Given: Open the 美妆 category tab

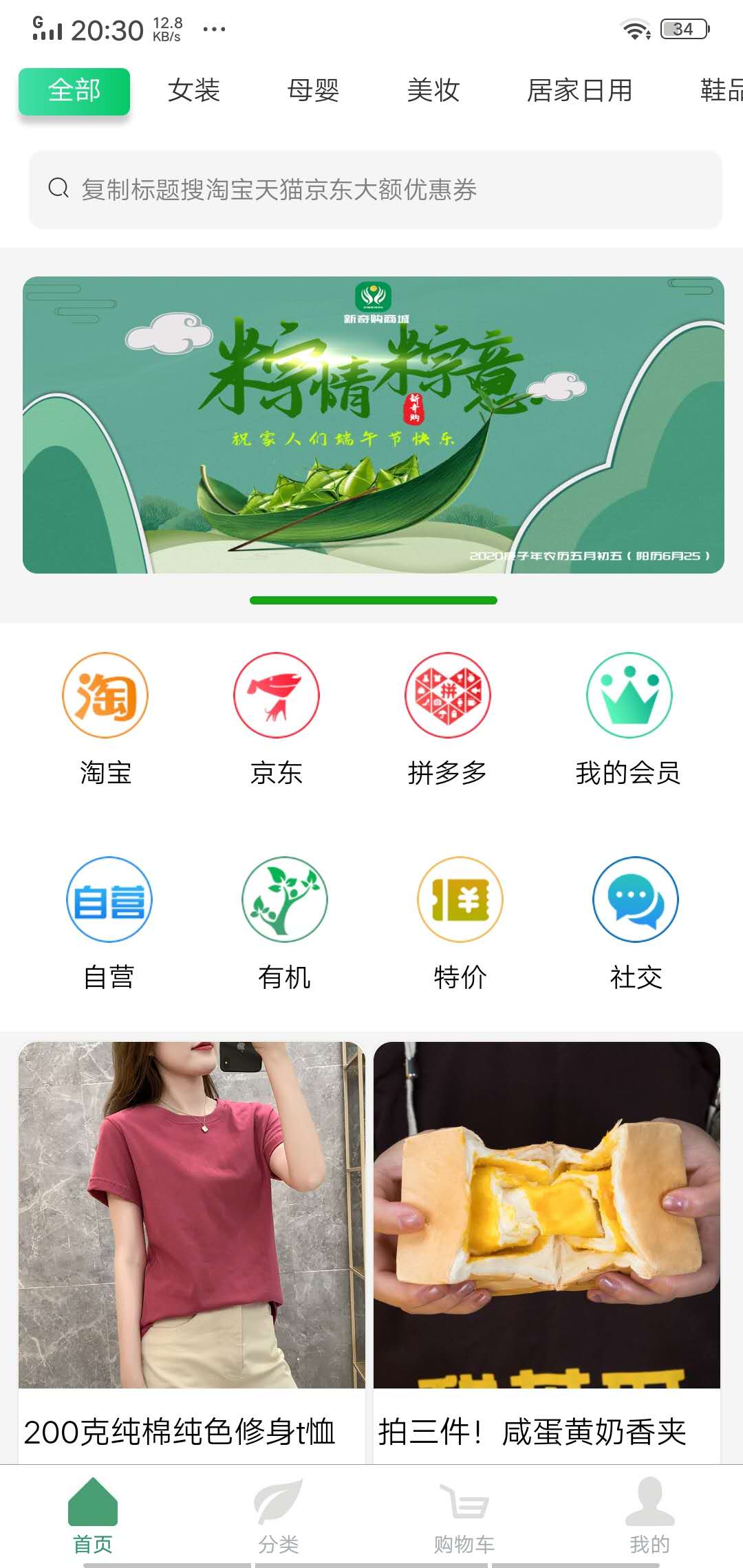Looking at the screenshot, I should coord(433,91).
